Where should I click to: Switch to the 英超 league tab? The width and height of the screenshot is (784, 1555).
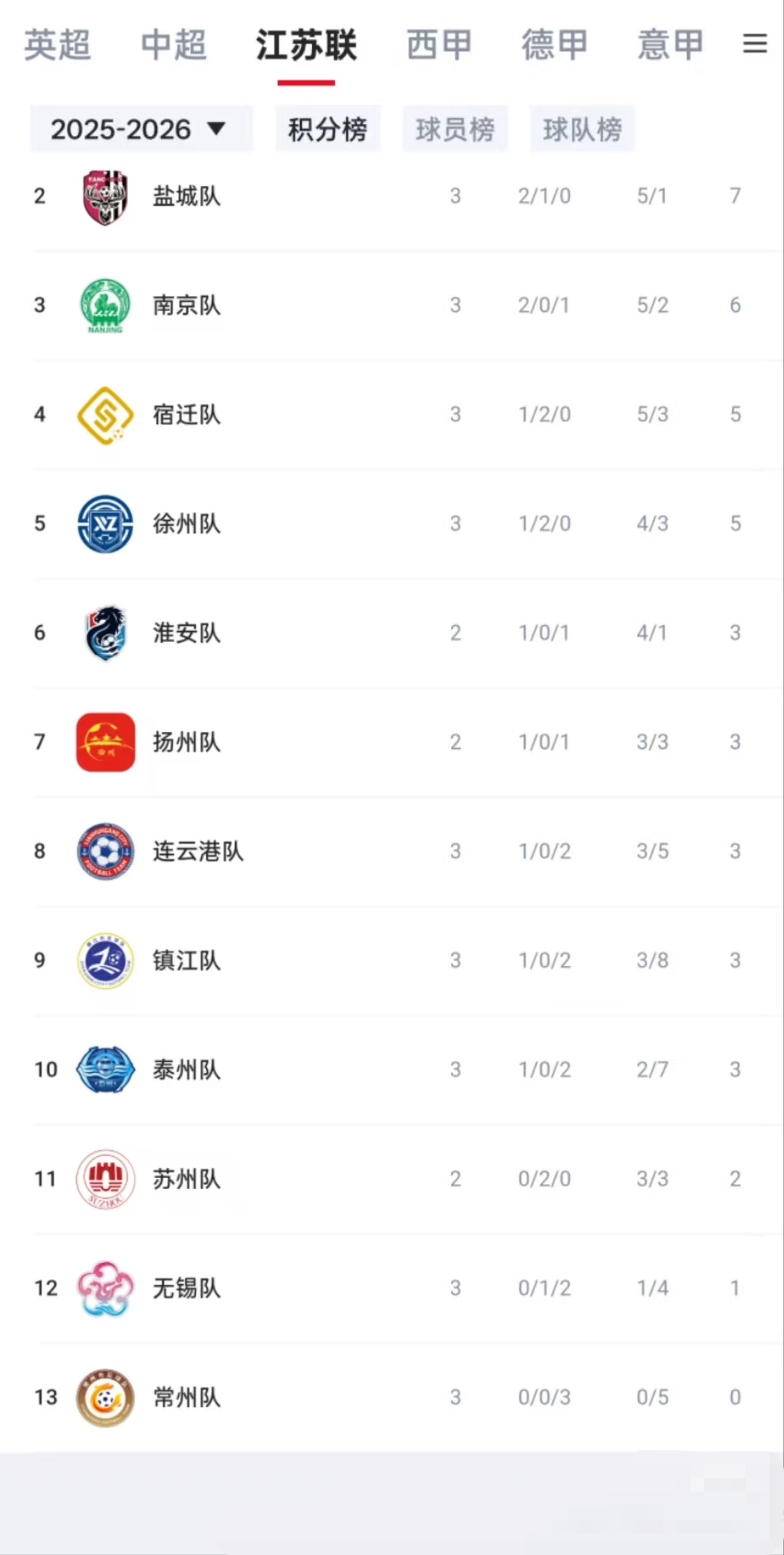pos(58,45)
